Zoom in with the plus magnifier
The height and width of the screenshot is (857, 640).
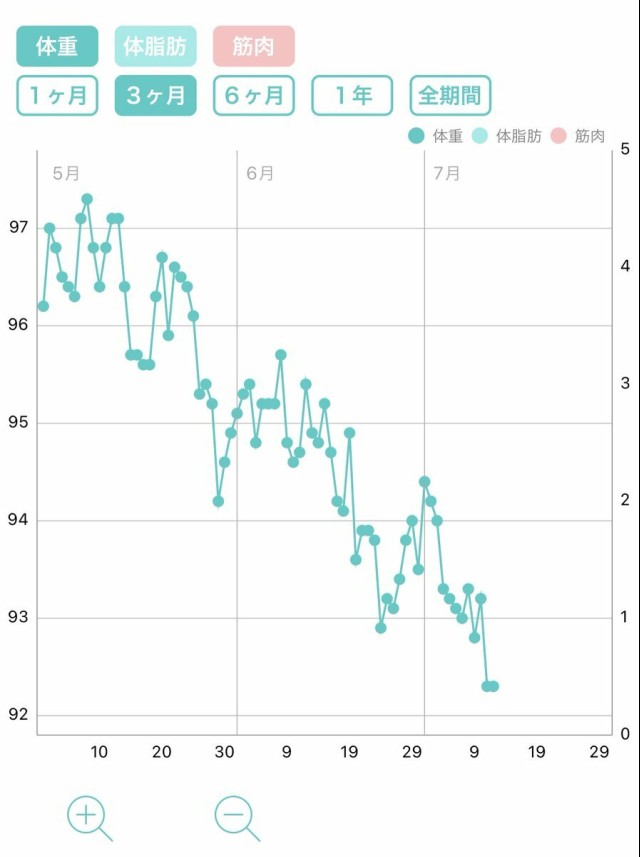[x=88, y=816]
